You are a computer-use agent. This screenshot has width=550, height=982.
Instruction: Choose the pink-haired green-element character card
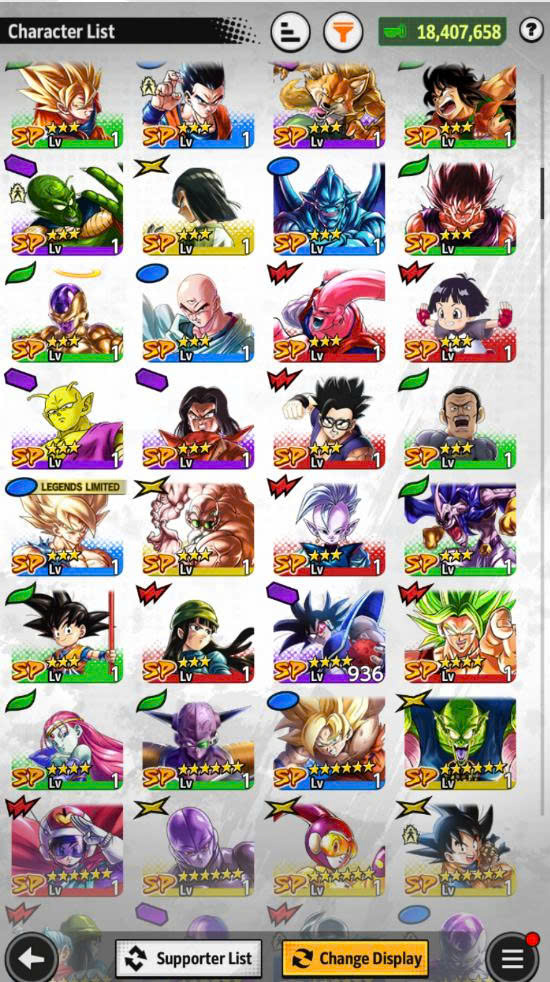pos(67,742)
